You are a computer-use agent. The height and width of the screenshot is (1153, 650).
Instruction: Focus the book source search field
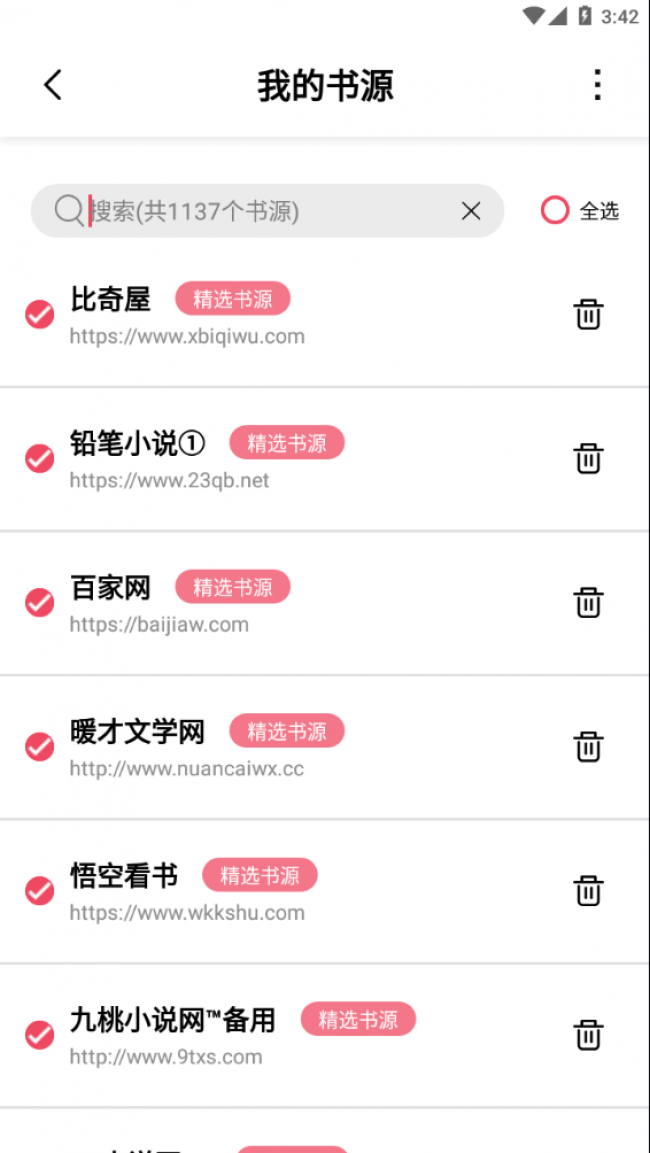point(268,211)
